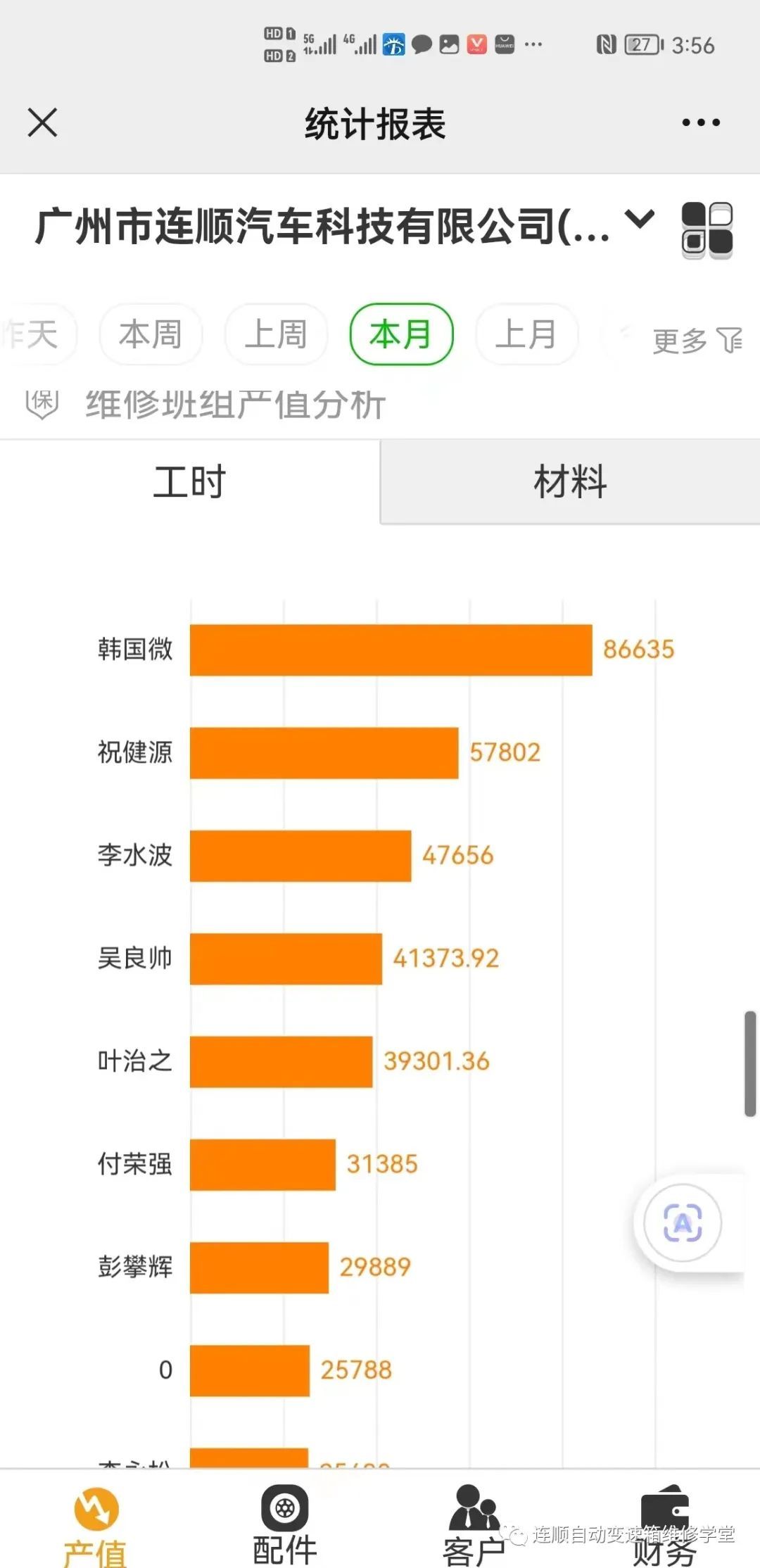Close the 统计报表 page
Screen dimensions: 760x1568
[42, 122]
